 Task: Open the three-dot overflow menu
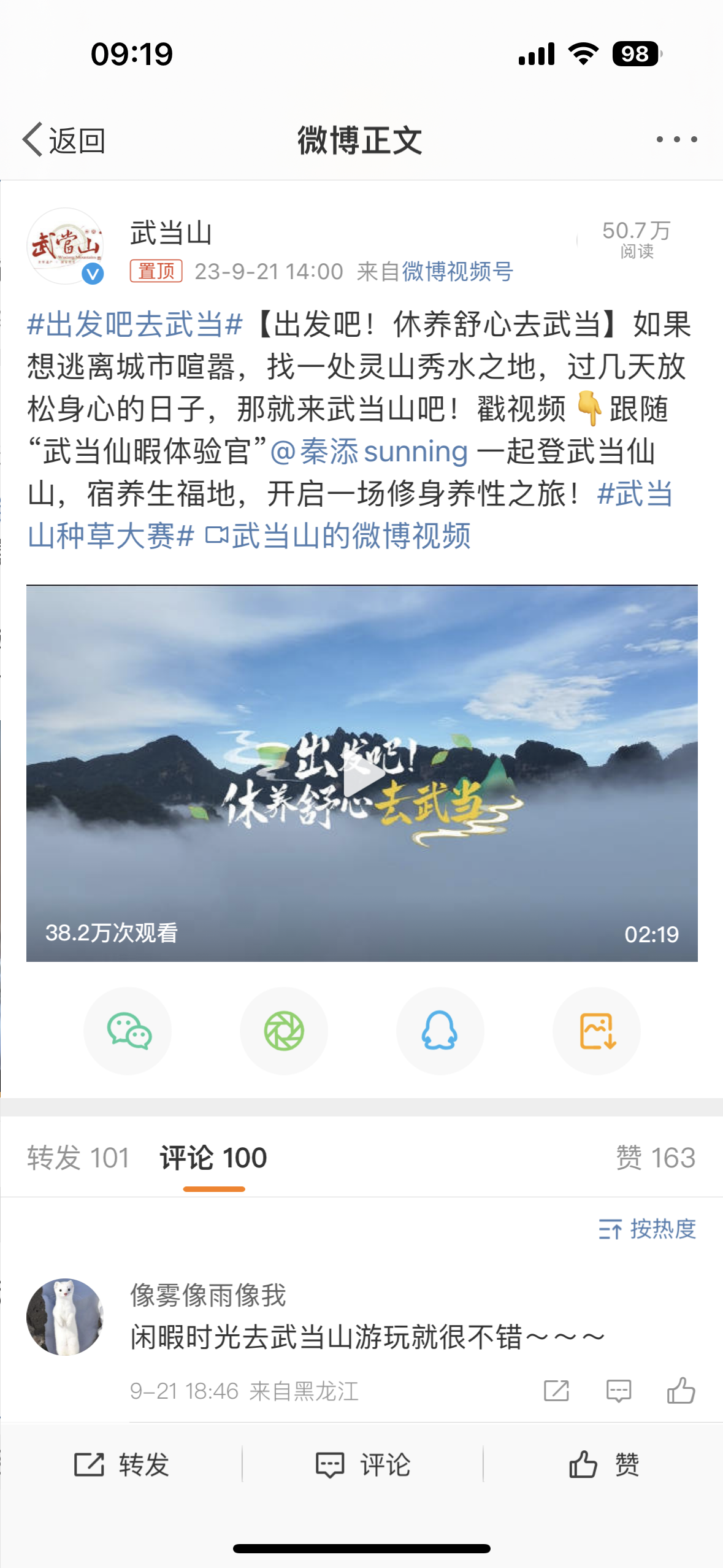click(676, 140)
